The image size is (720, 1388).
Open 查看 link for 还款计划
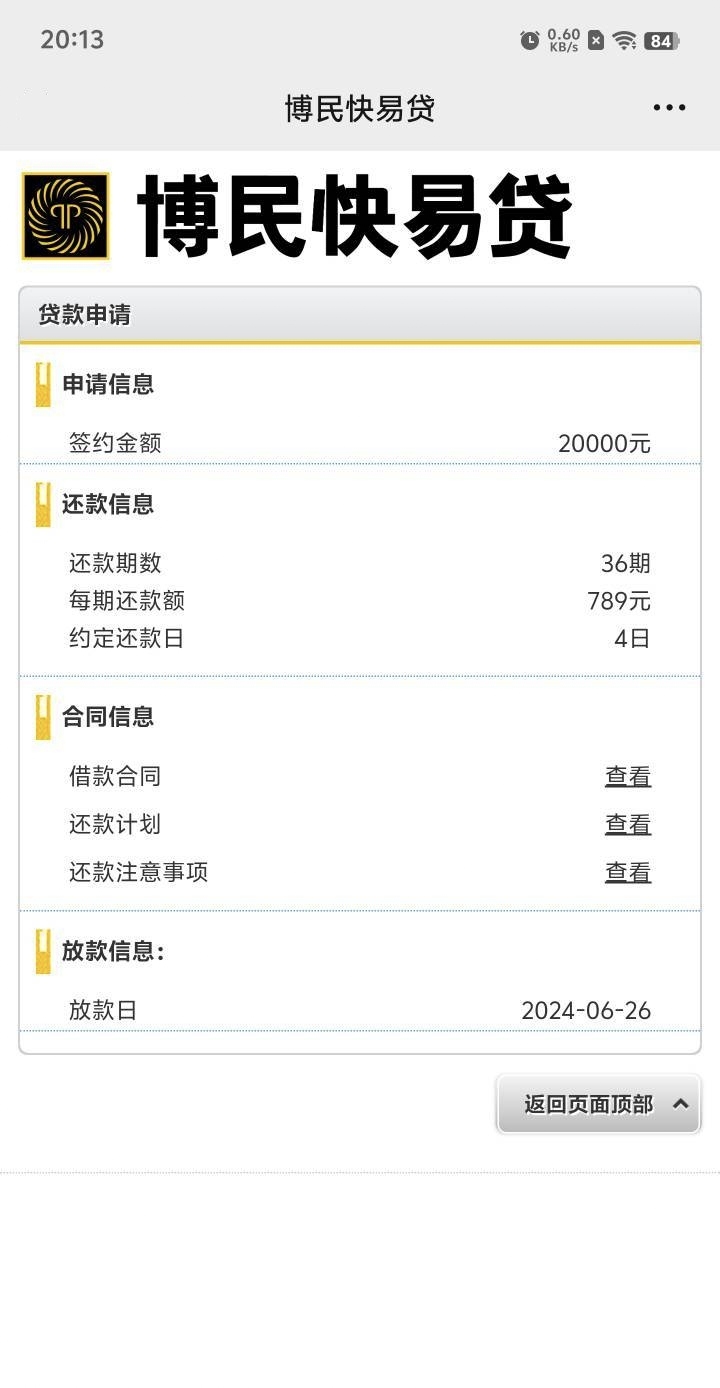coord(628,824)
